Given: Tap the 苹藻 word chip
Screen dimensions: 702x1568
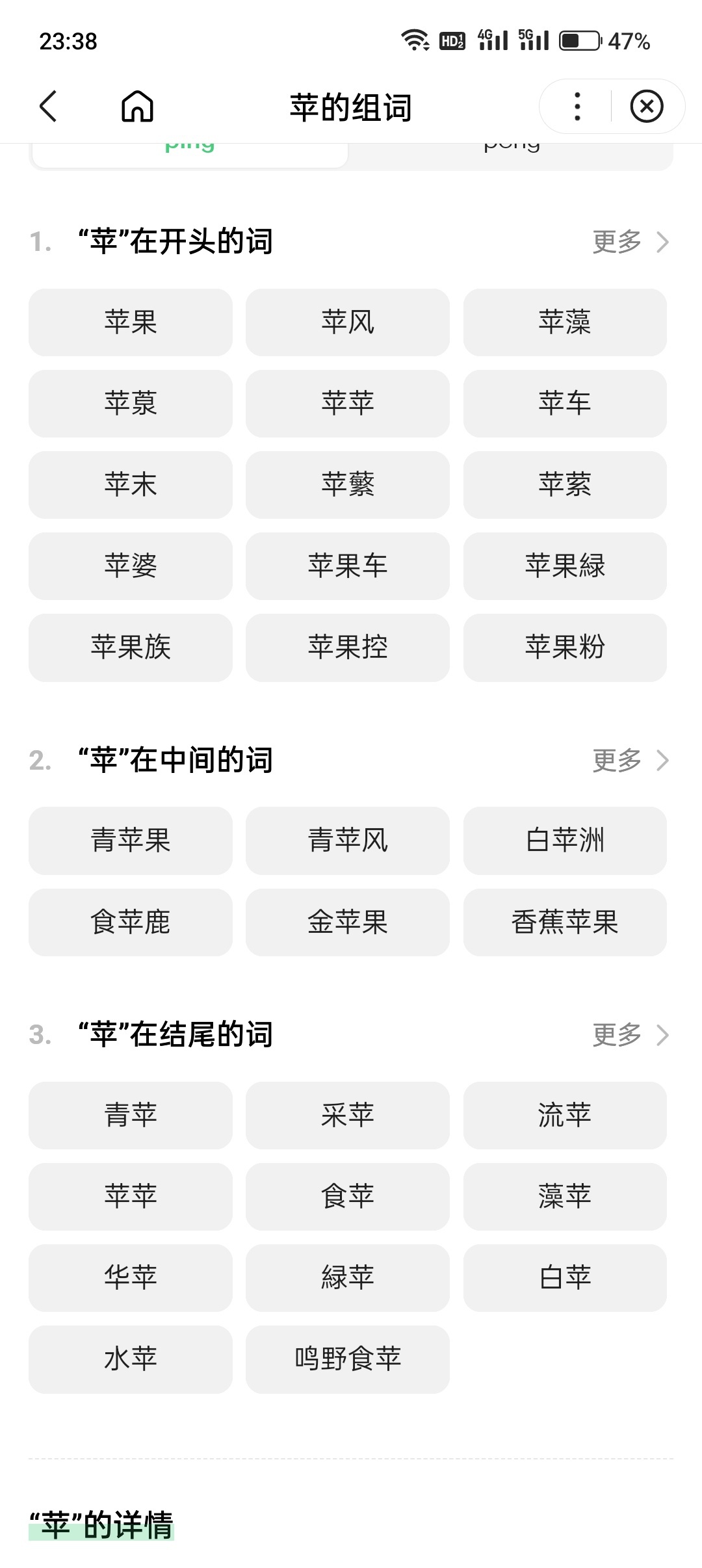Looking at the screenshot, I should (565, 322).
